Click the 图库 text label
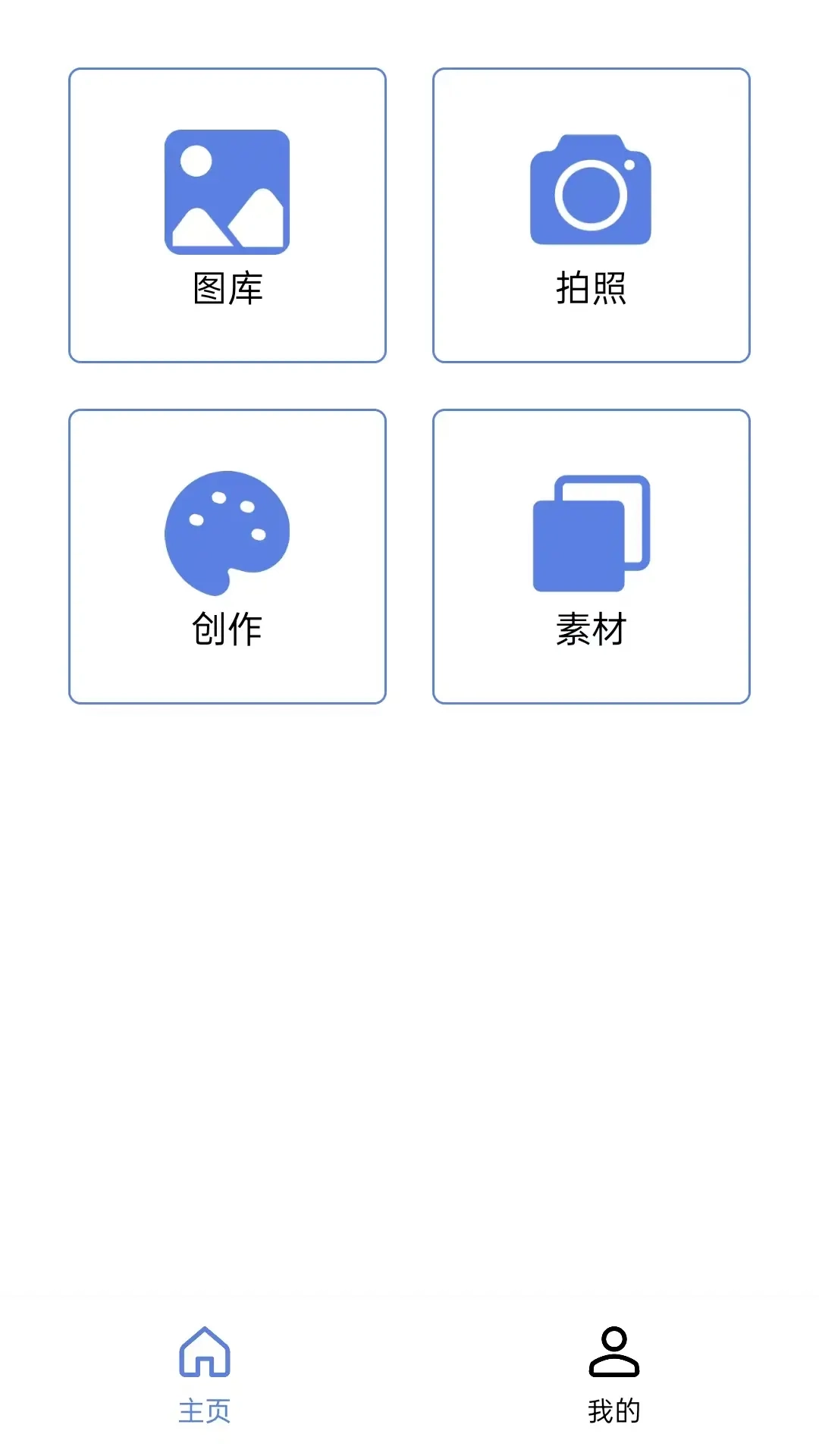Screen dimensions: 819x1456 (x=227, y=287)
